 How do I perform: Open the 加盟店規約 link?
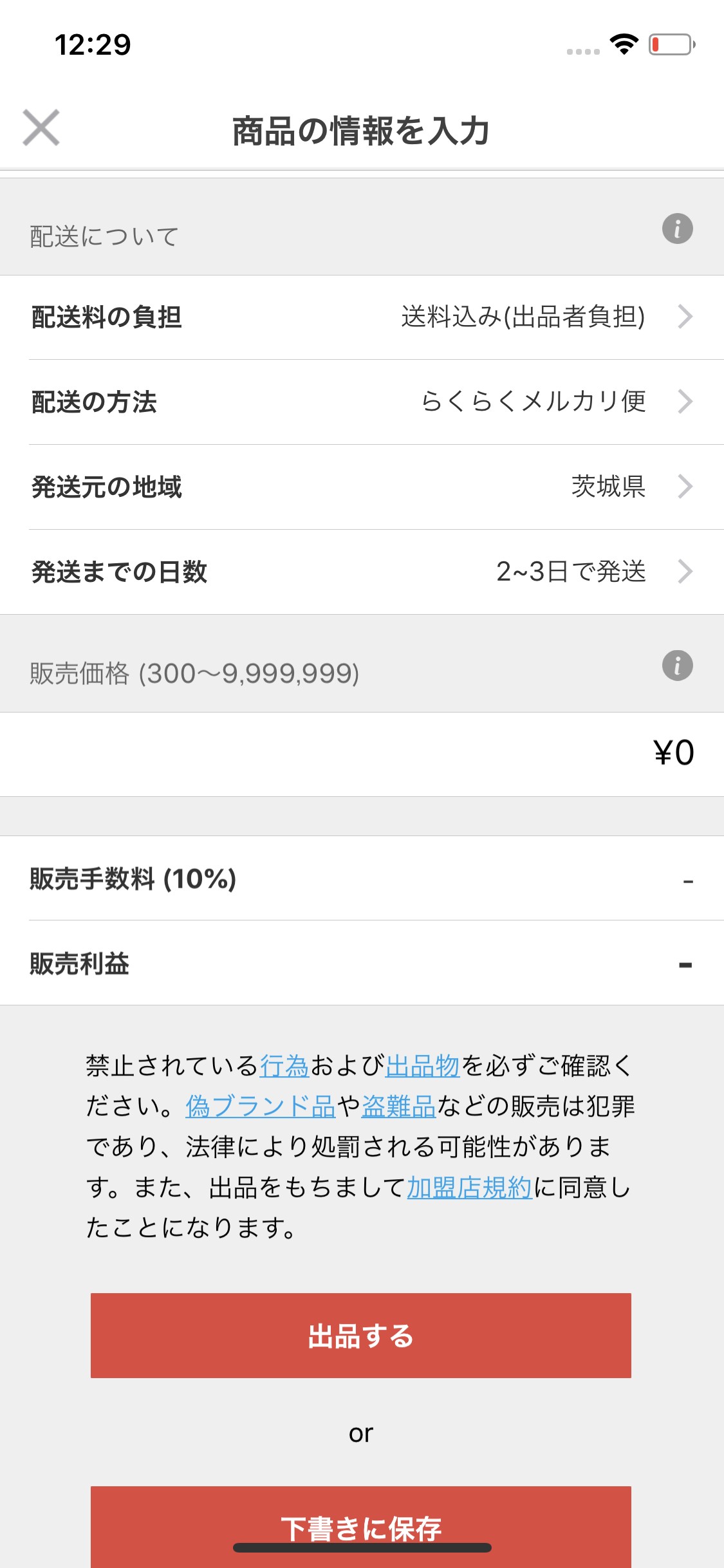pyautogui.click(x=469, y=1188)
